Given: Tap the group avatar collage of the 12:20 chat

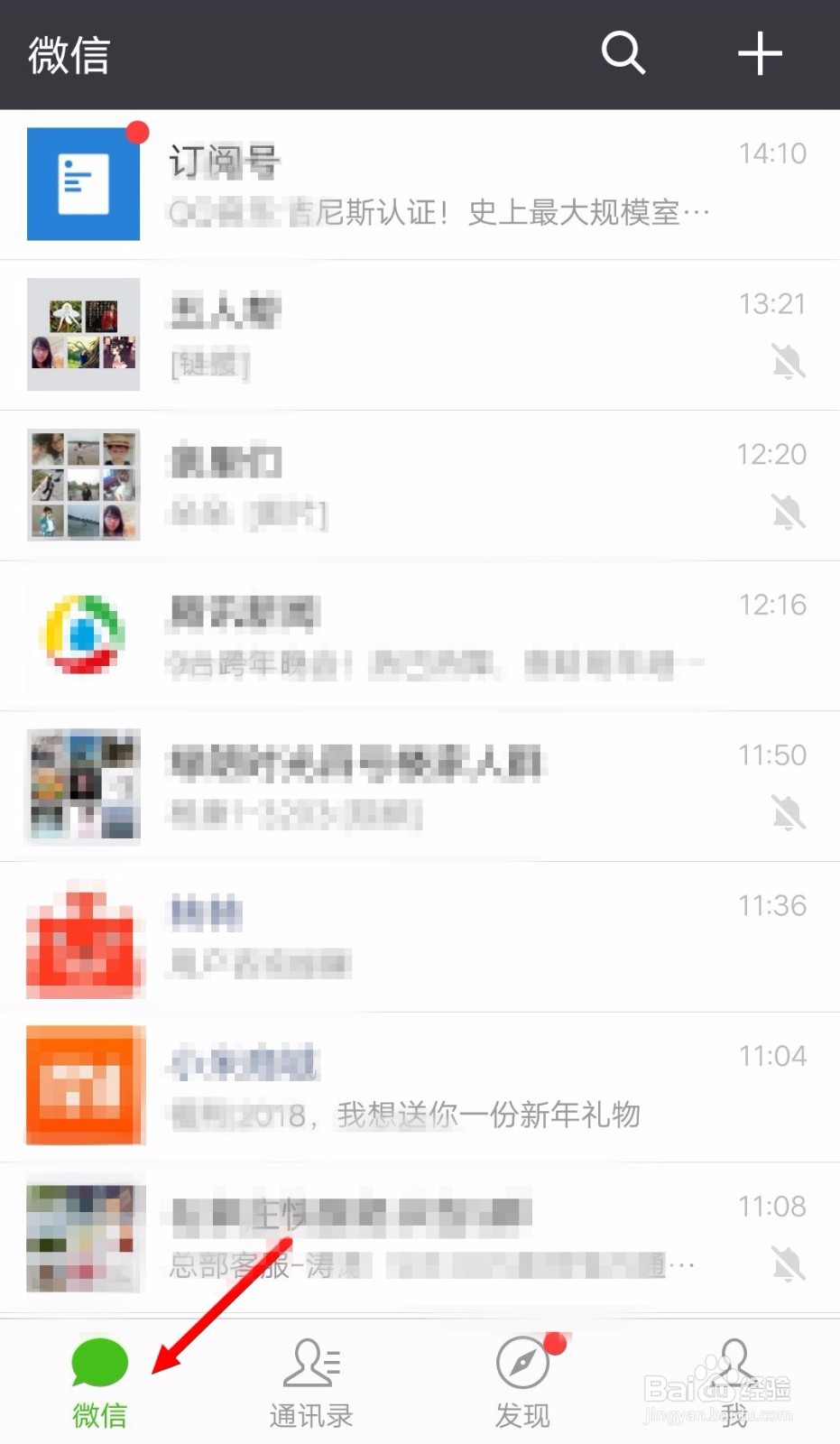Looking at the screenshot, I should point(84,484).
